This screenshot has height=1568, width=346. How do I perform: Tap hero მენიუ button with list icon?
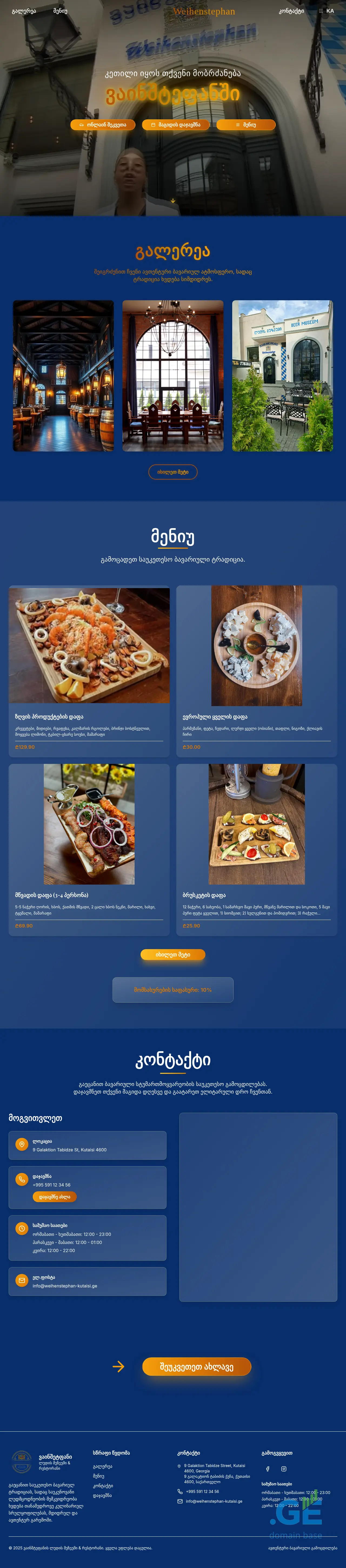246,125
